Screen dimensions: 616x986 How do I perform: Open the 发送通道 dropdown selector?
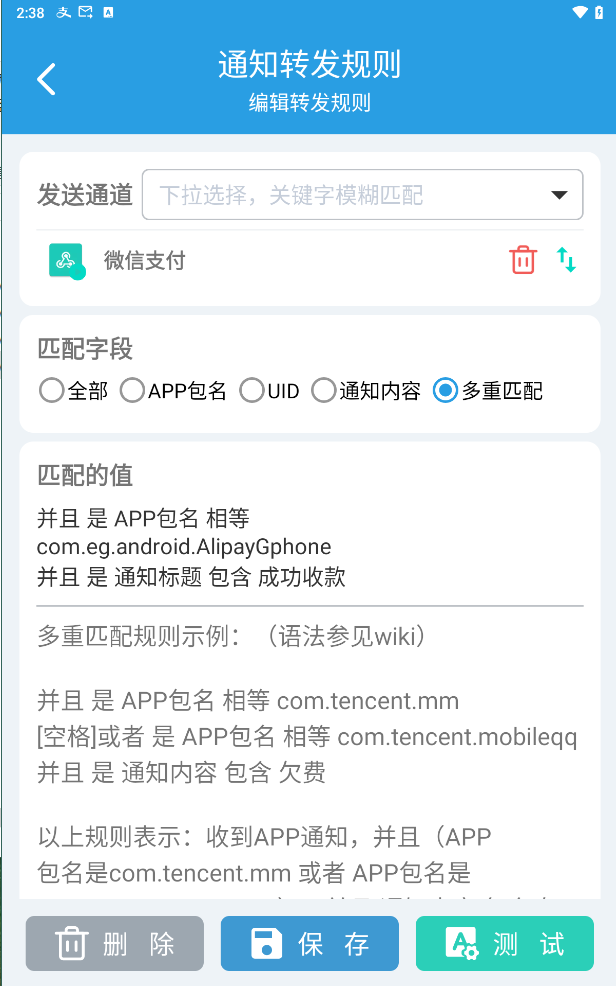[x=362, y=195]
